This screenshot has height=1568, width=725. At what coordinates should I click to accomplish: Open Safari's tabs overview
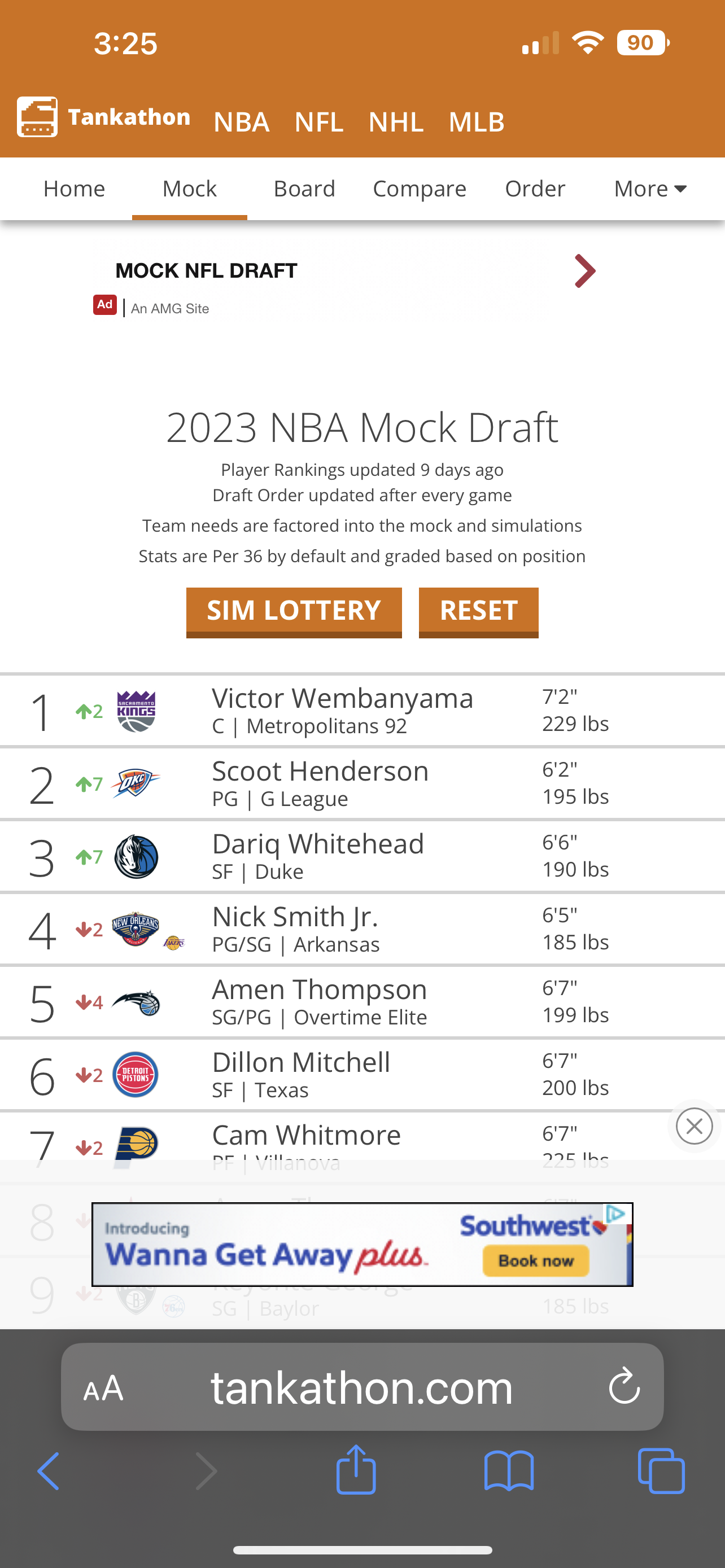(661, 1470)
